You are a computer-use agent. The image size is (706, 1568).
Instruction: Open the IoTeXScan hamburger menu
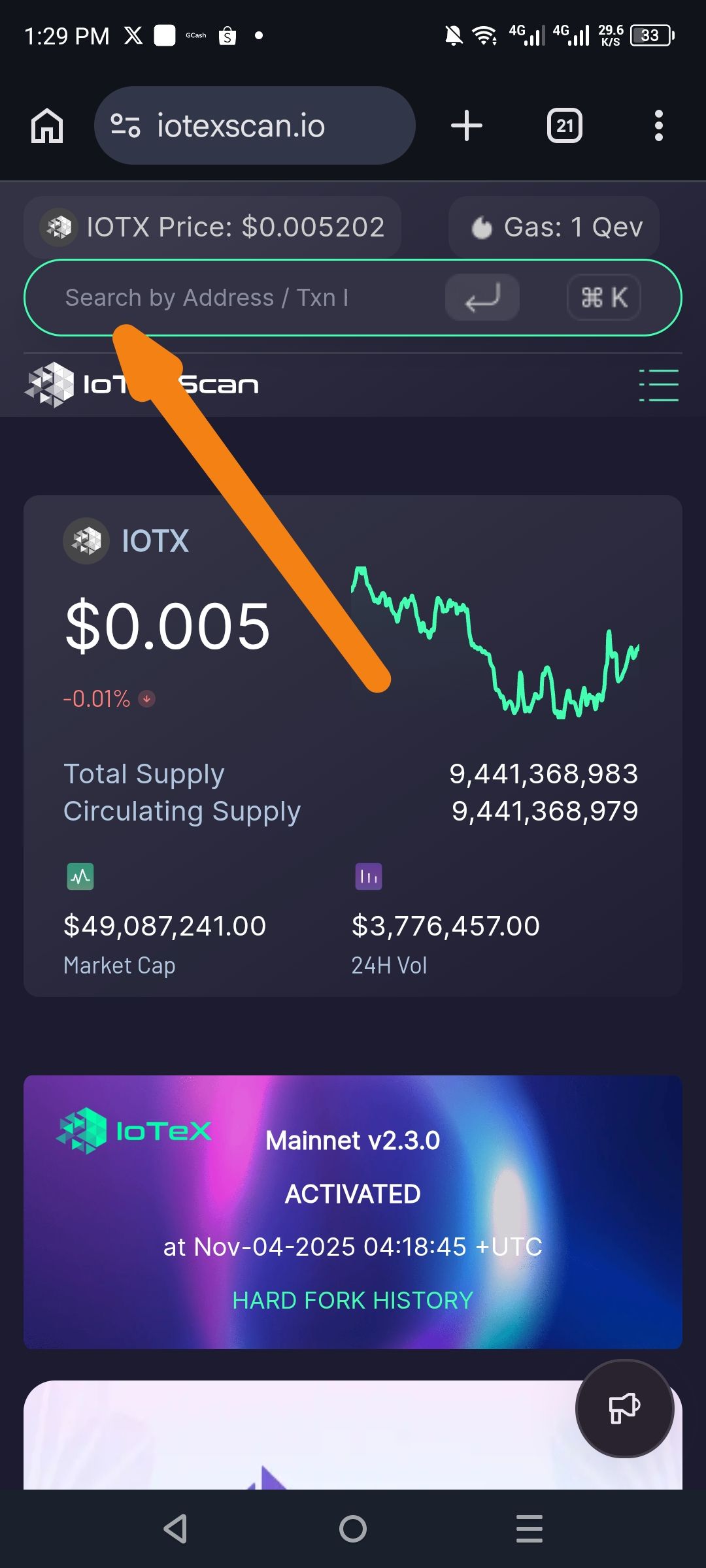coord(659,385)
